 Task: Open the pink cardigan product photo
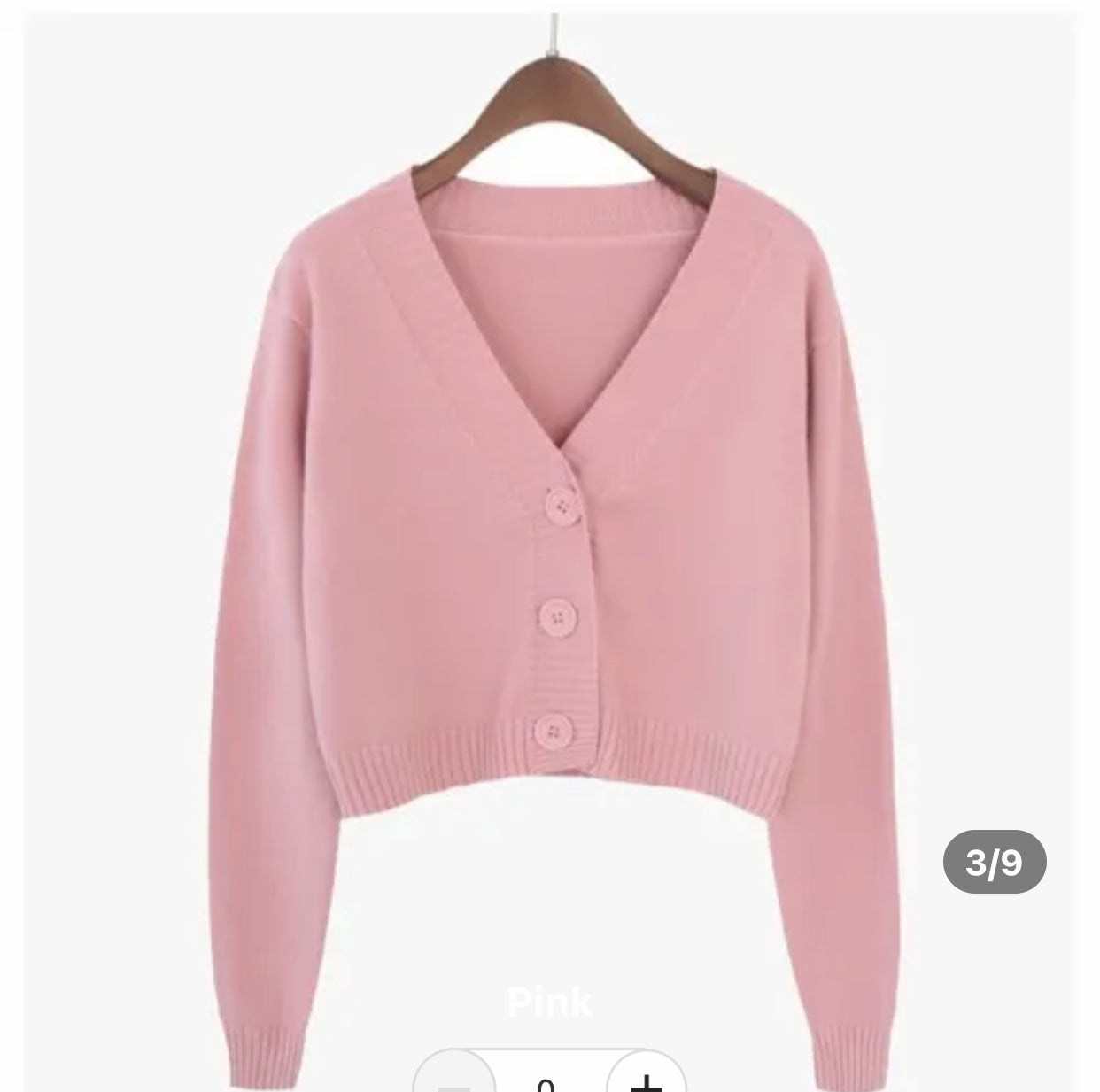[549, 531]
